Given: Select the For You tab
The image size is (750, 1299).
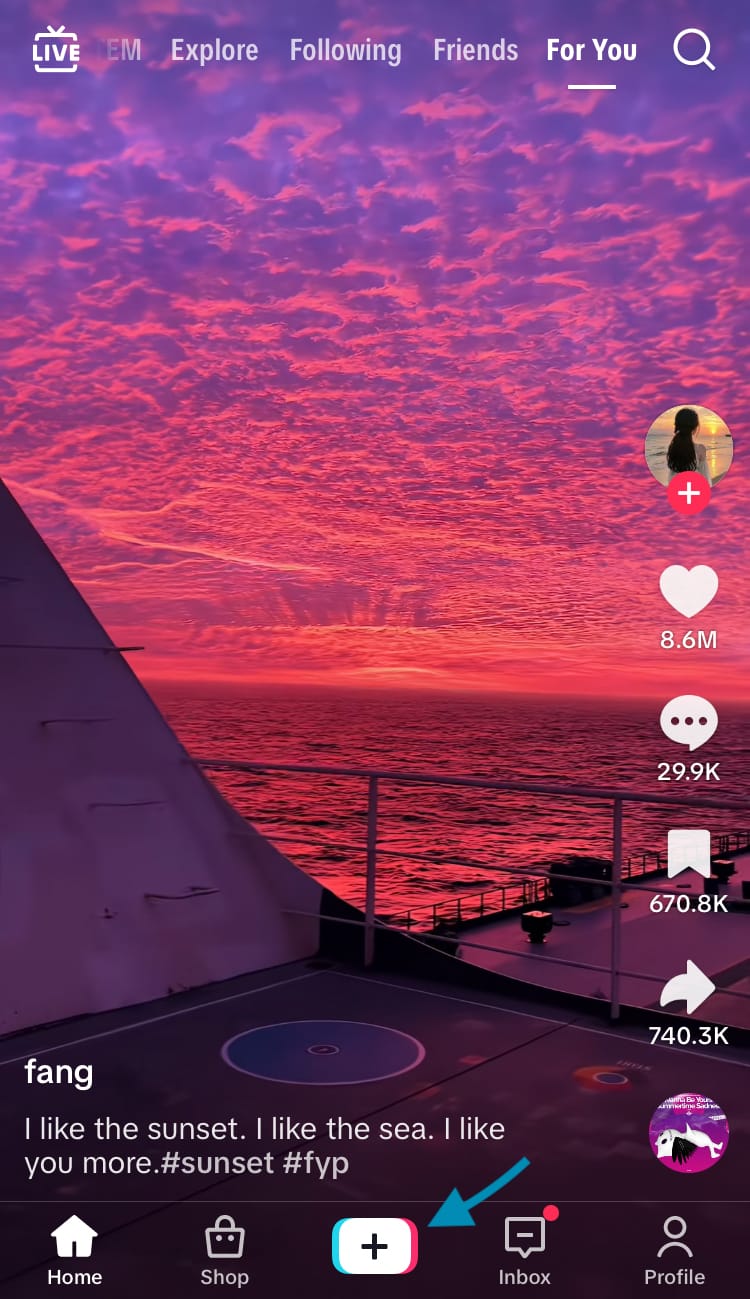Looking at the screenshot, I should (x=591, y=50).
